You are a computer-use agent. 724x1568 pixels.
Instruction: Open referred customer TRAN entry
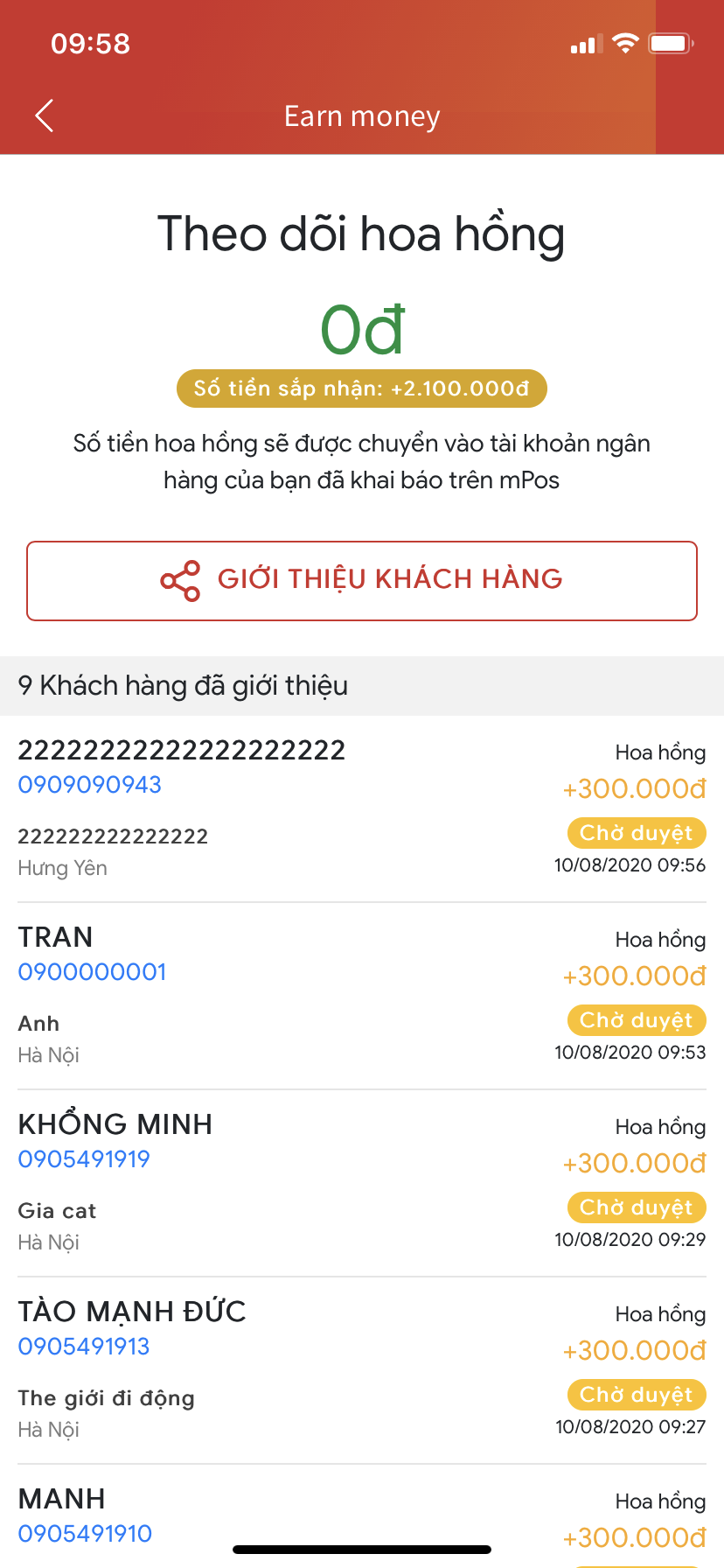click(362, 997)
